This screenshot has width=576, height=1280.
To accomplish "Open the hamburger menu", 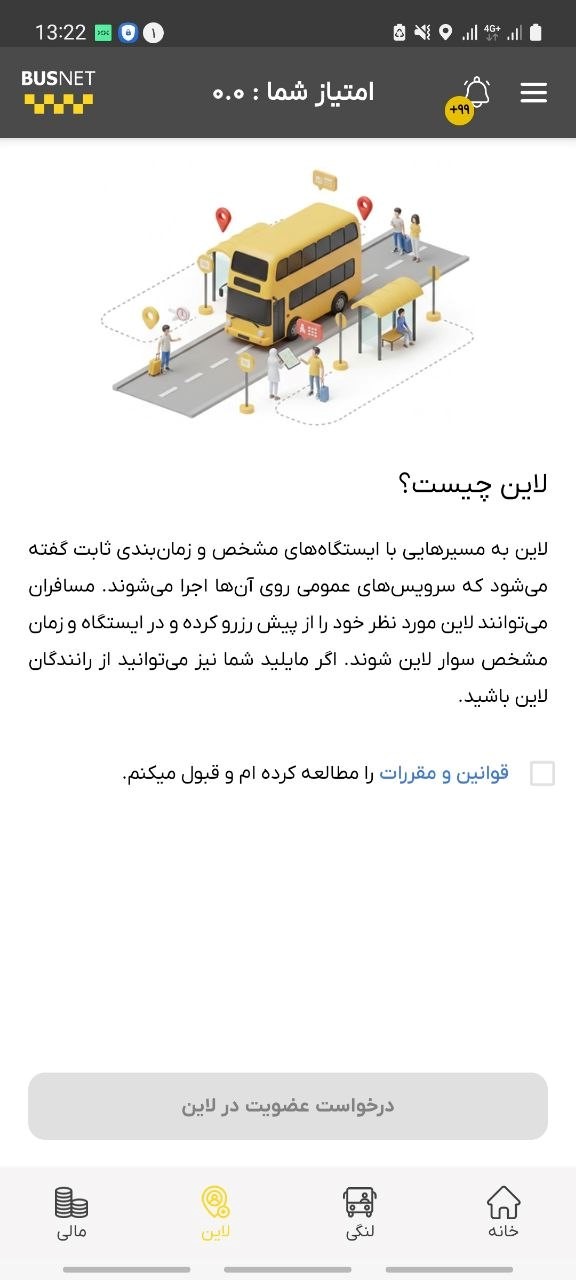I will coord(534,93).
